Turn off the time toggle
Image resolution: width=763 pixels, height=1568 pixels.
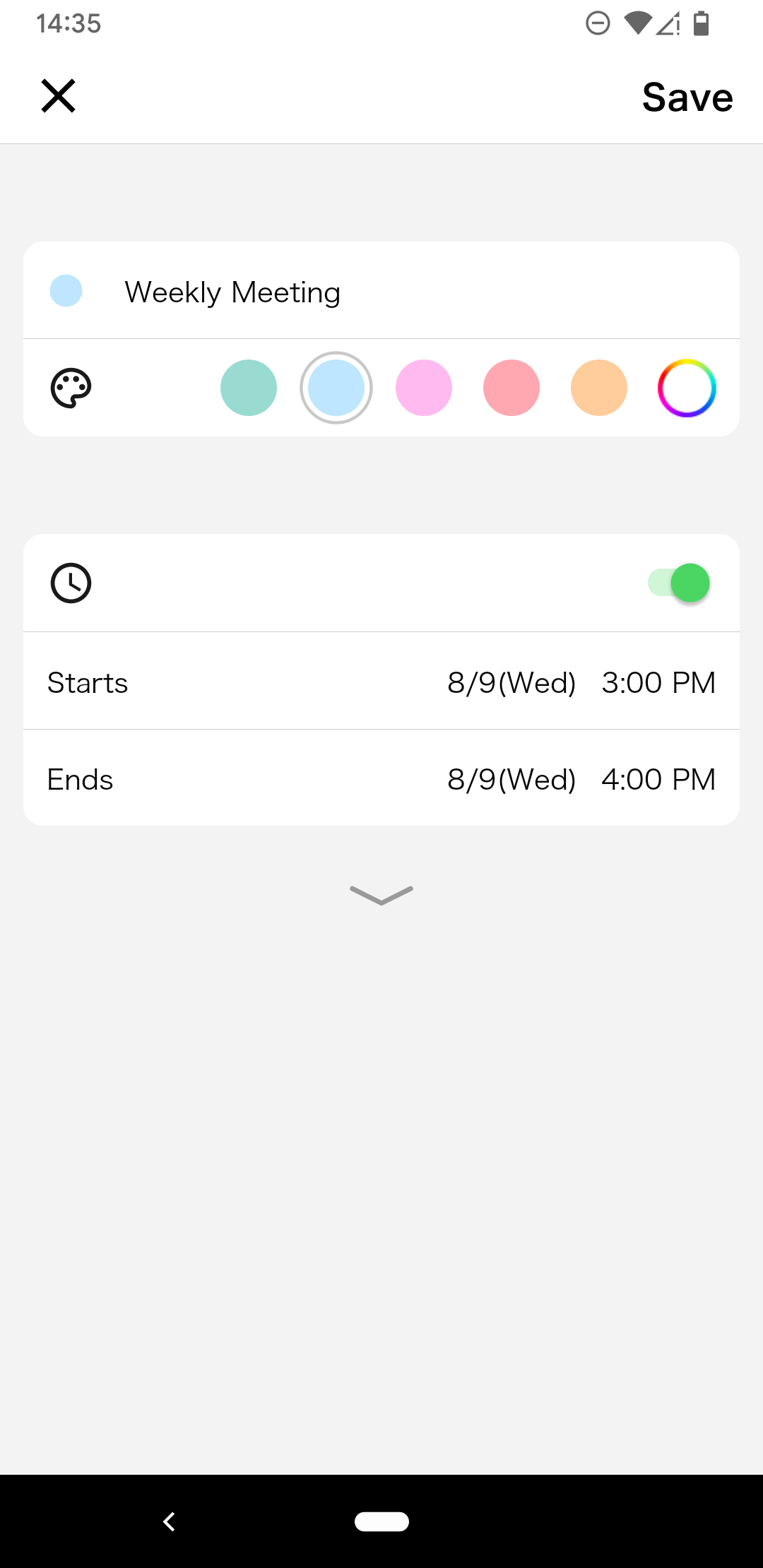[x=680, y=583]
